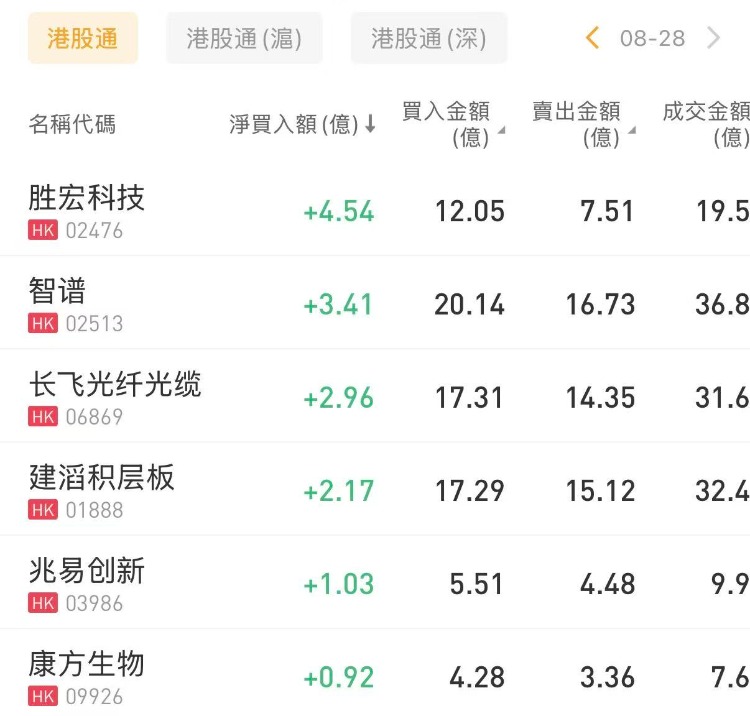Open the 长飞光纤光缆 06869 stock row
The height and width of the screenshot is (716, 750).
375,396
